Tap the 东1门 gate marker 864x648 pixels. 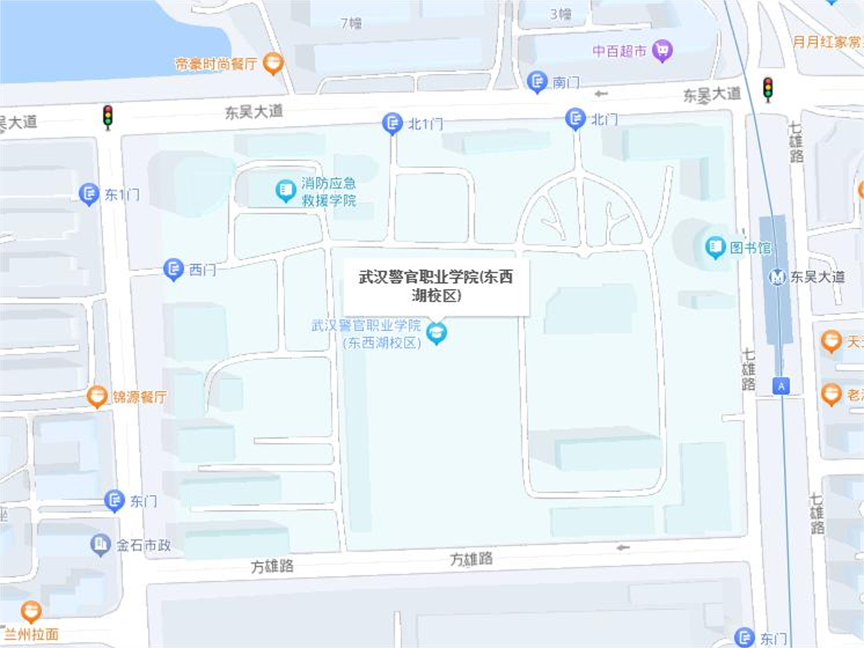89,194
